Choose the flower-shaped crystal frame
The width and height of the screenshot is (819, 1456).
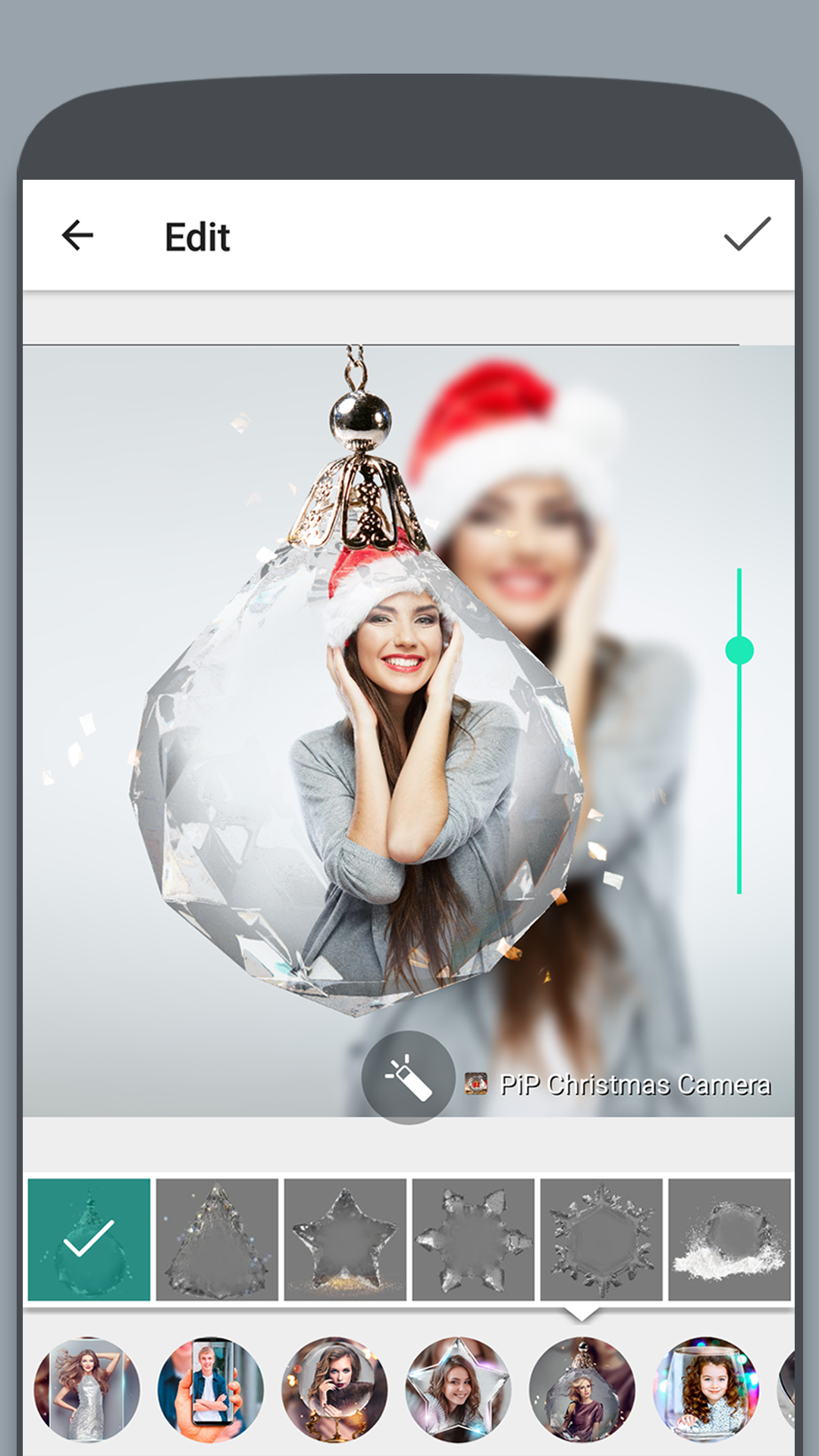click(473, 1240)
